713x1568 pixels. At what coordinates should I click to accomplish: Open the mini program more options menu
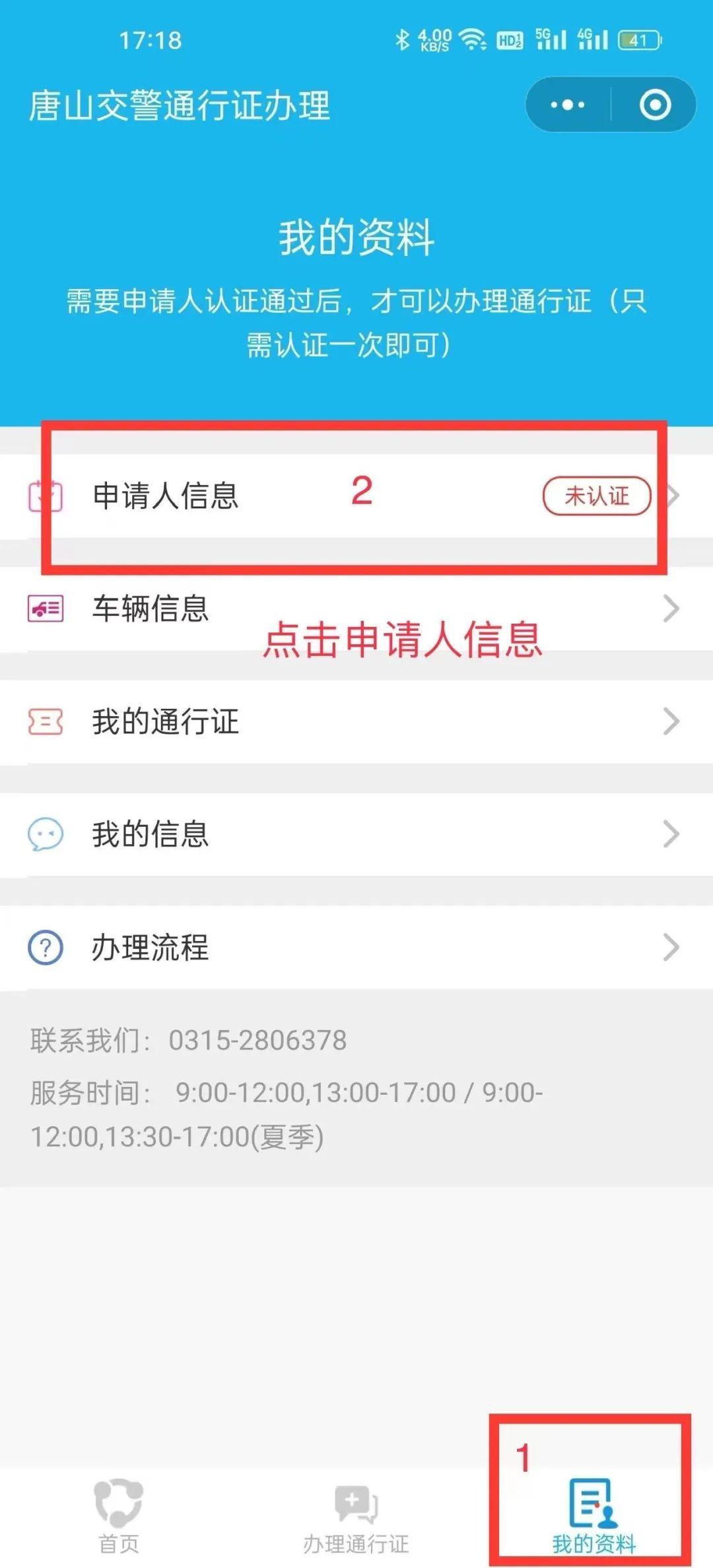568,105
